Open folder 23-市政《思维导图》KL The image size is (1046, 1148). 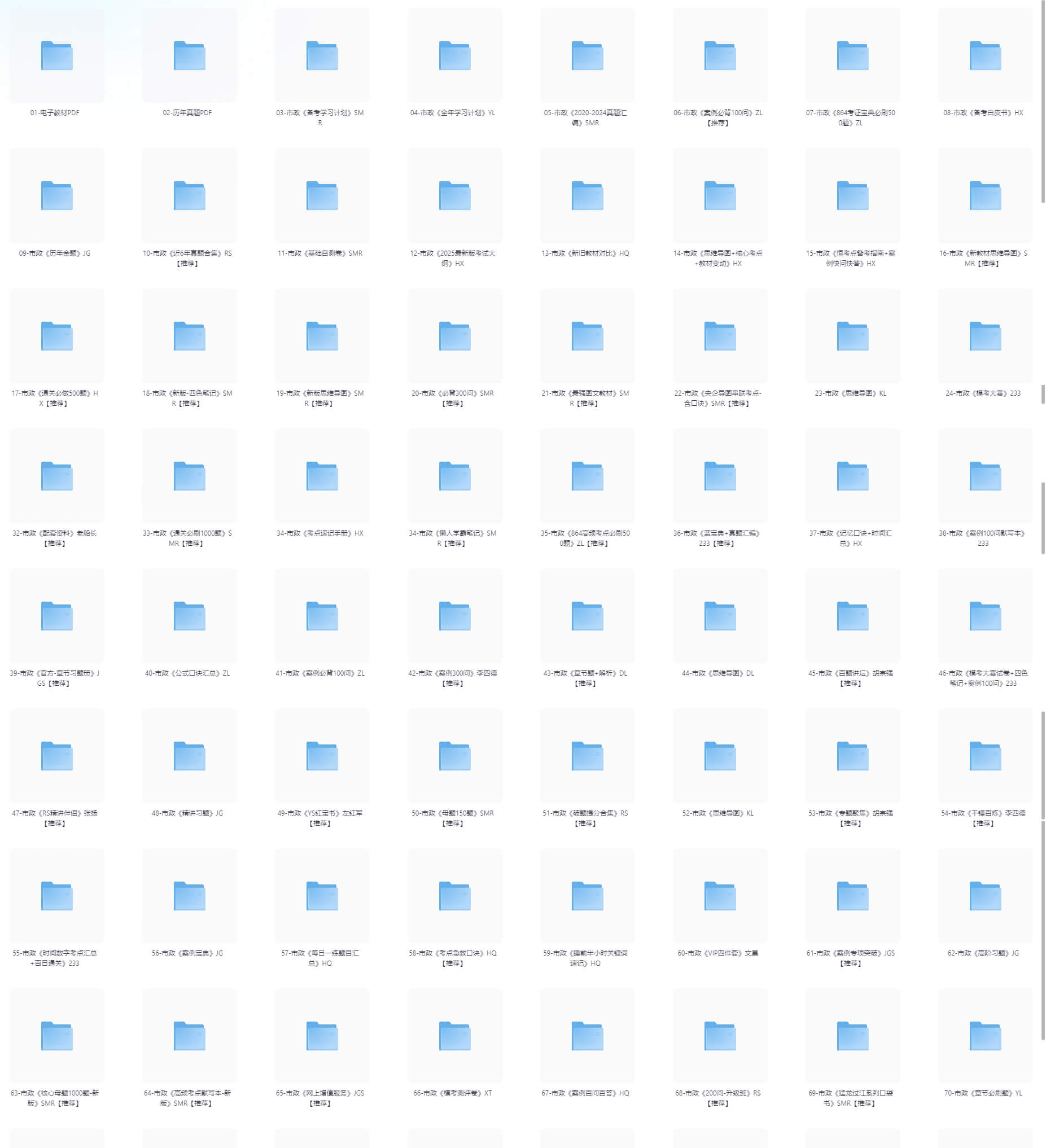(x=853, y=336)
